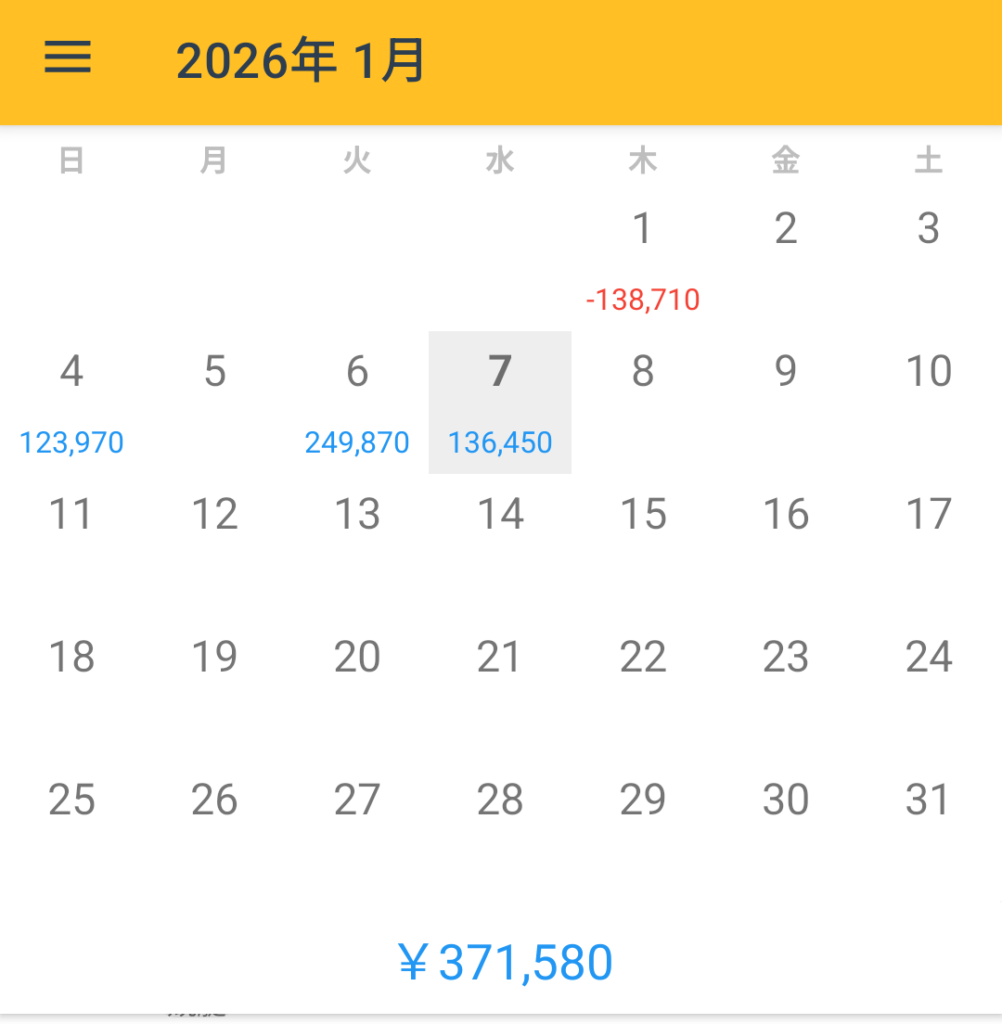Choose day 10 in the calendar
This screenshot has width=1002, height=1024.
pos(928,388)
